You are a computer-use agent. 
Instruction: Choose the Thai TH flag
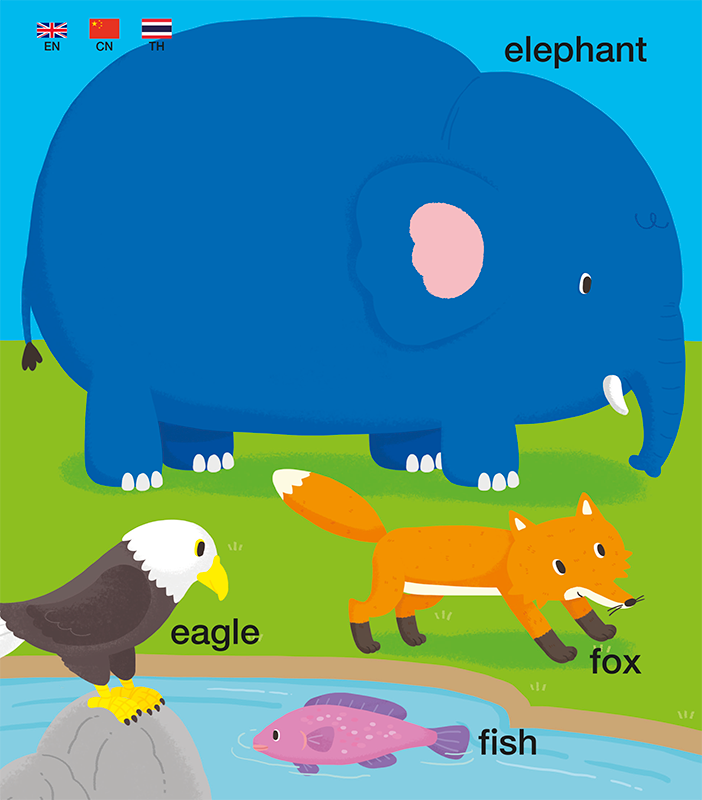point(156,29)
